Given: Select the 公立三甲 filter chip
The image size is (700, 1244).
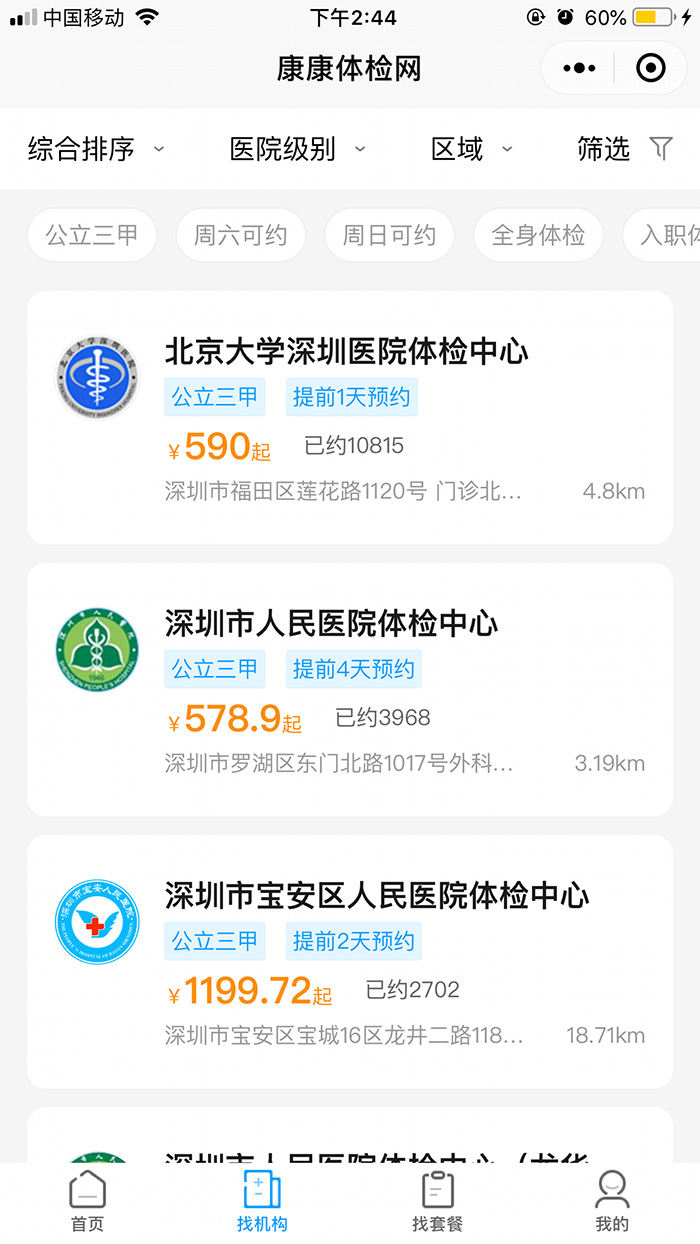Looking at the screenshot, I should pyautogui.click(x=92, y=235).
